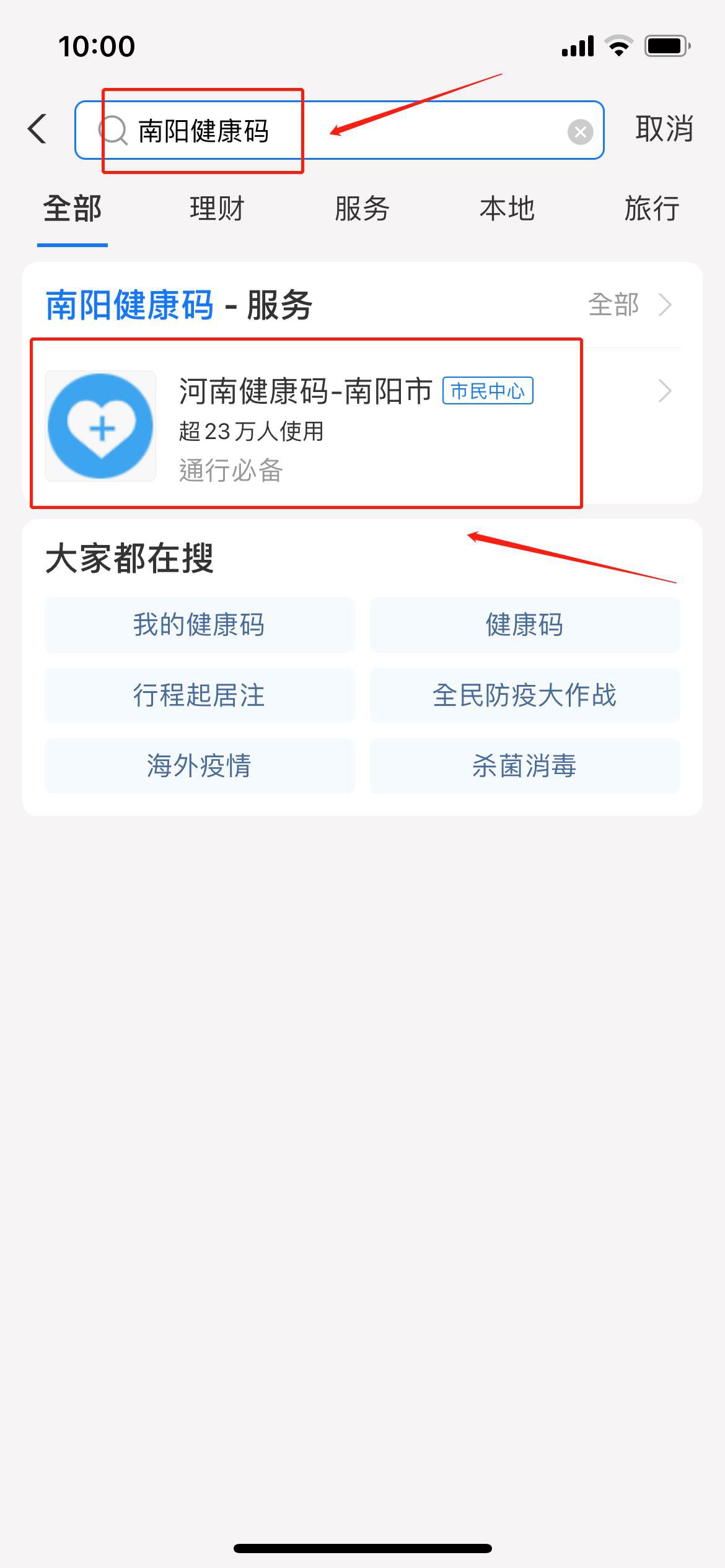This screenshot has height=1568, width=725.
Task: Clear the search text
Action: pyautogui.click(x=580, y=132)
